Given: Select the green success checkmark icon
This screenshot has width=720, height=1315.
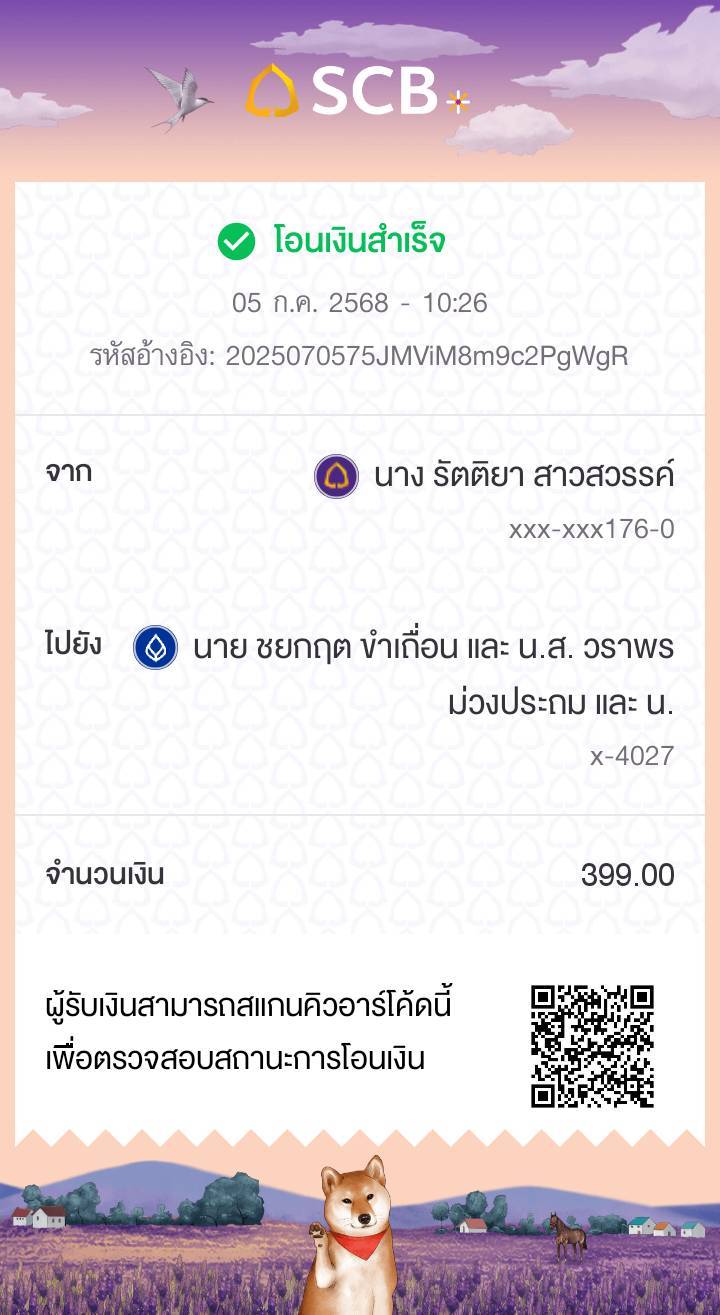Looking at the screenshot, I should 236,240.
